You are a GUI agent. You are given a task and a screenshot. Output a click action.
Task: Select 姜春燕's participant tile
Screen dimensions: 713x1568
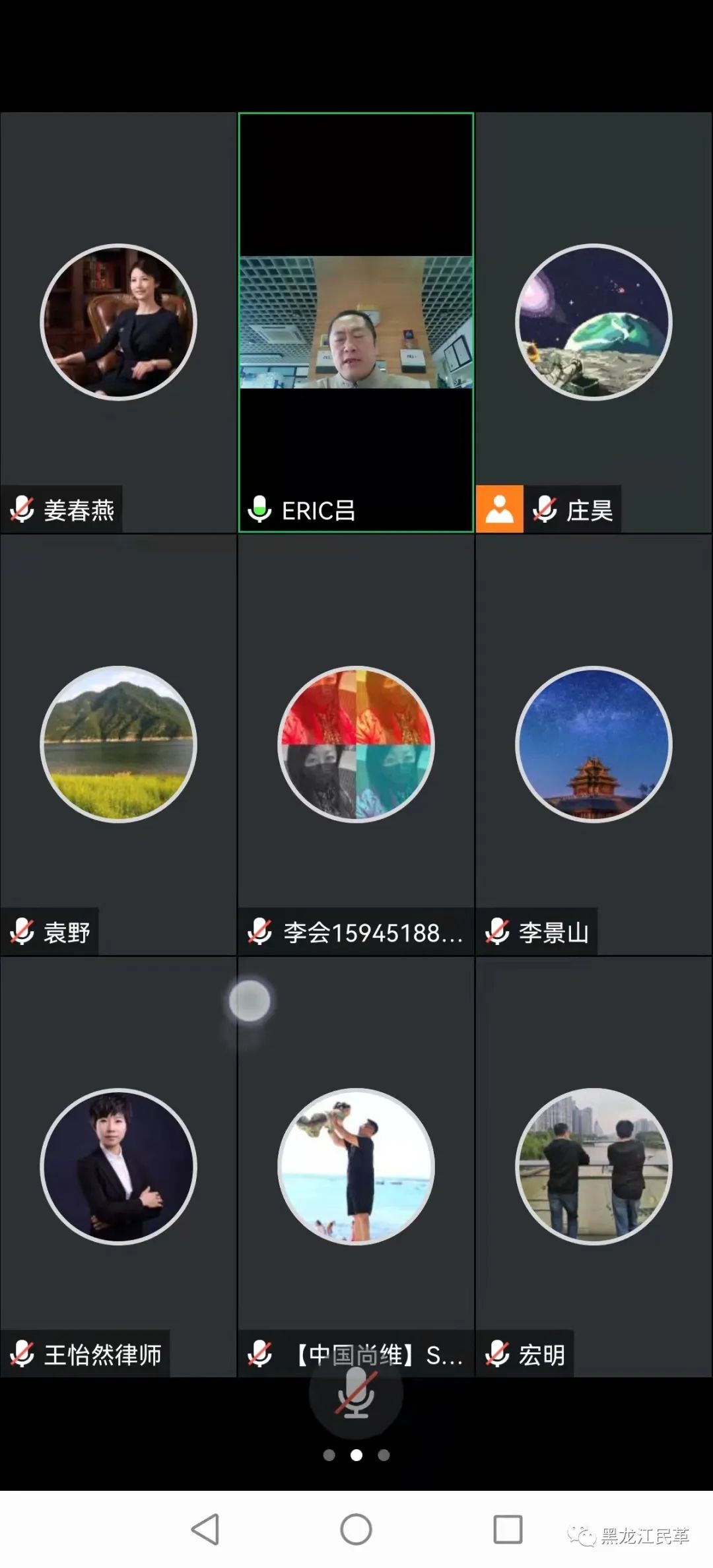[119, 322]
